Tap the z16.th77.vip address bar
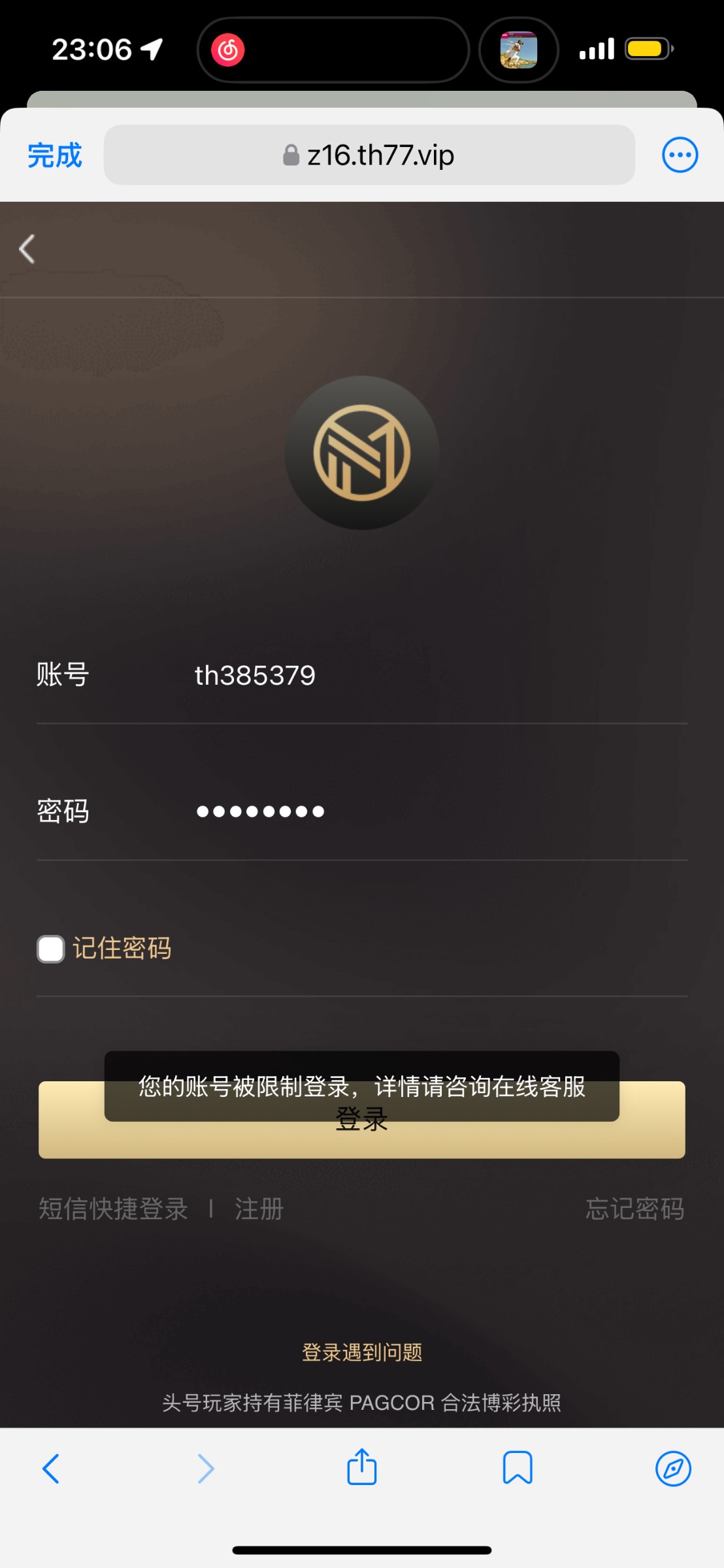Screen dimensions: 724x1568 coord(369,155)
